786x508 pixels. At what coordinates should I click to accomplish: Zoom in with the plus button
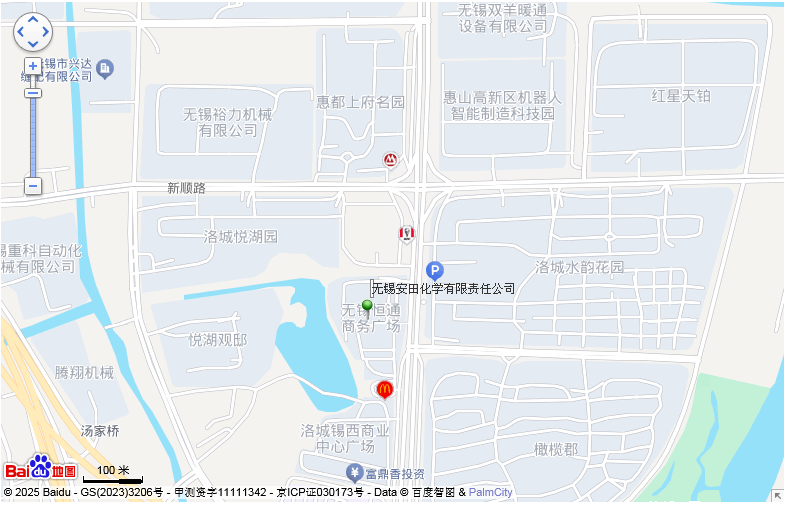(33, 66)
